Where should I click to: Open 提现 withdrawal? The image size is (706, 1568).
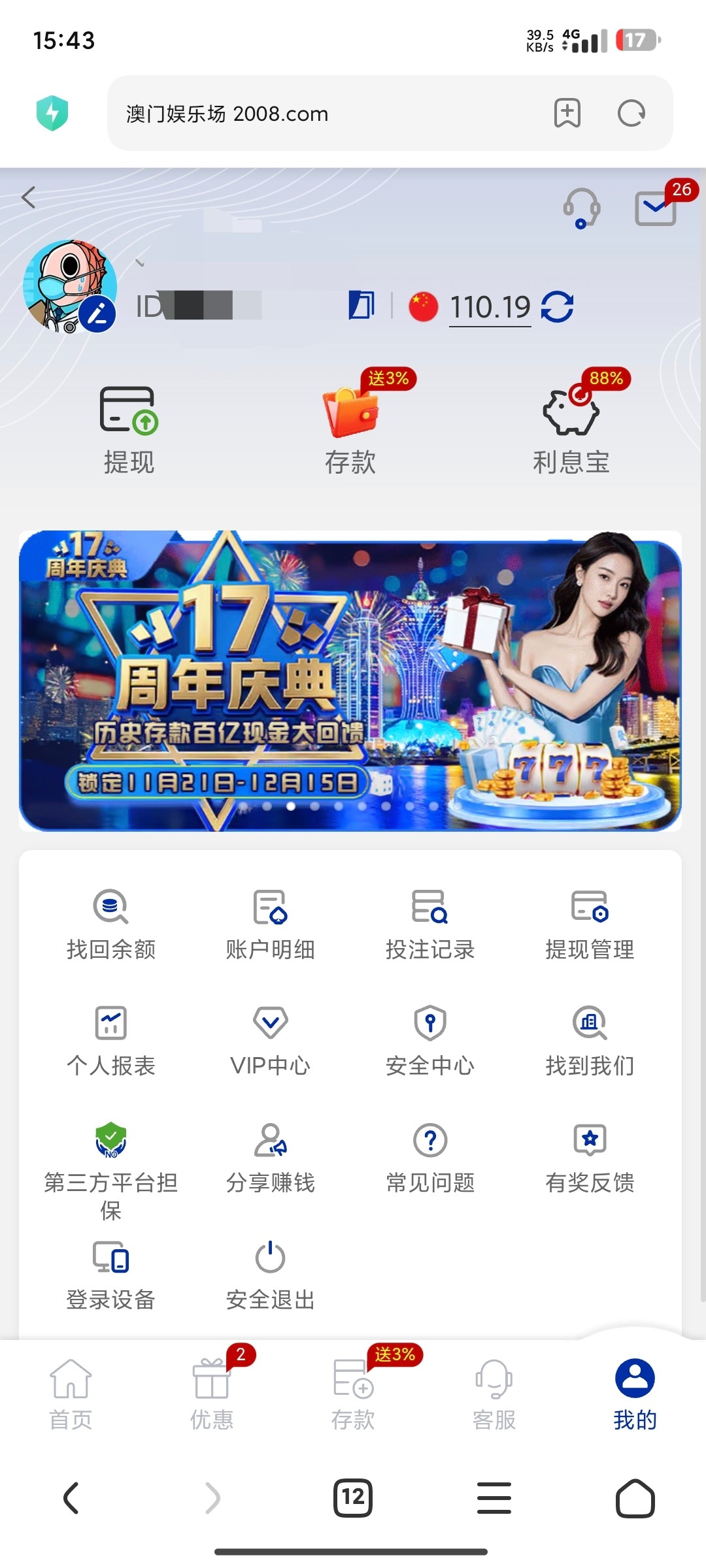[129, 429]
